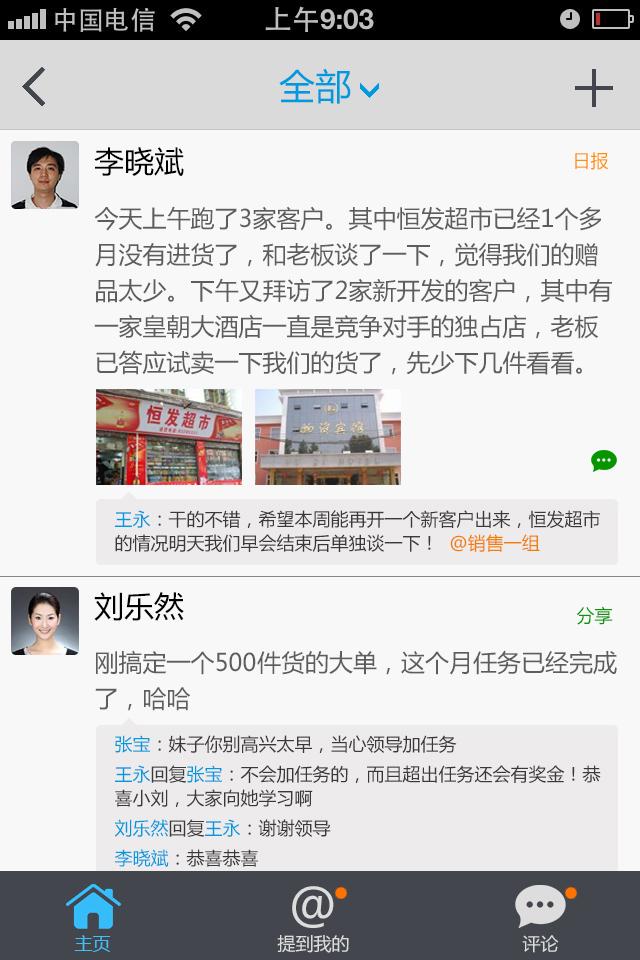
Task: Open the @销售一组 mention link
Action: pos(494,544)
